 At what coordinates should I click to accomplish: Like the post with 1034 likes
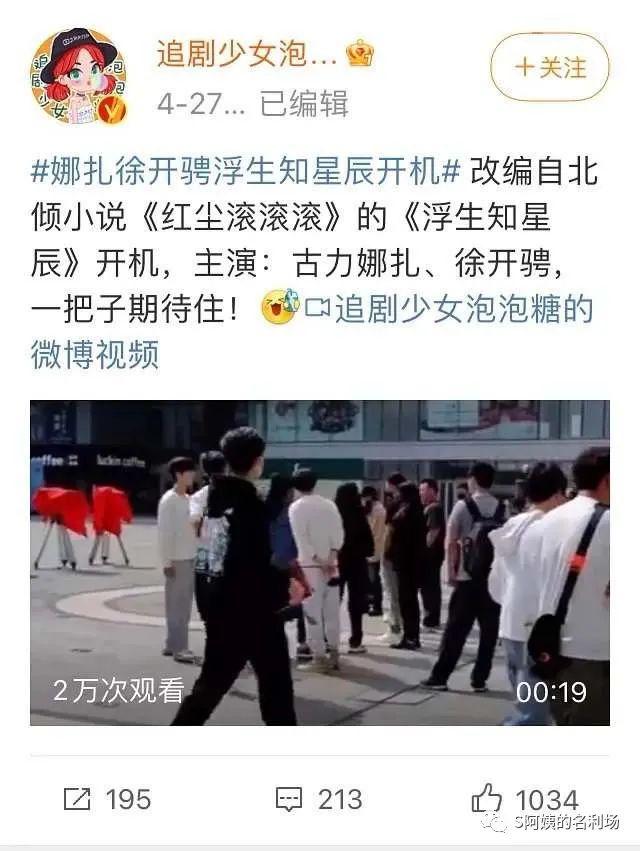pyautogui.click(x=524, y=799)
